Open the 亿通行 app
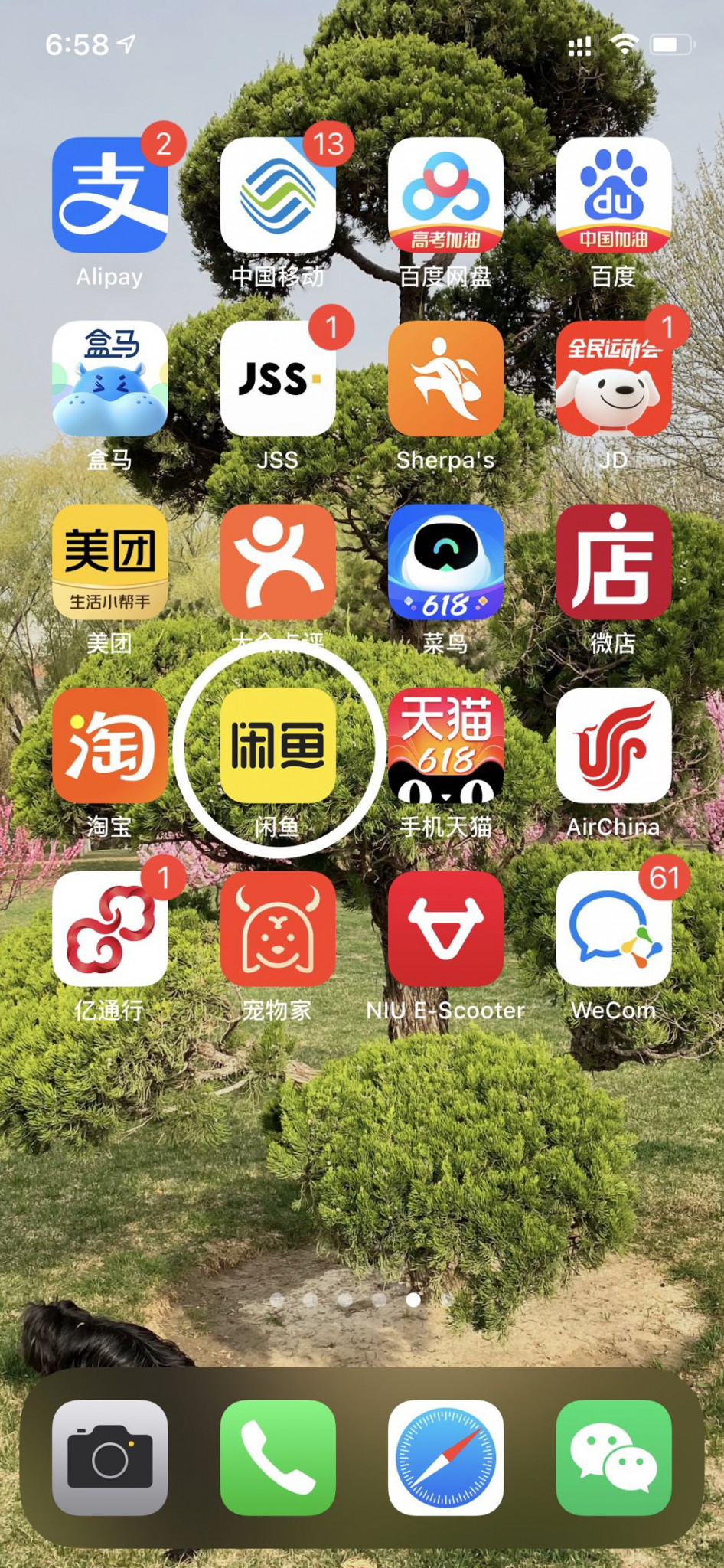The width and height of the screenshot is (724, 1568). pos(109,929)
